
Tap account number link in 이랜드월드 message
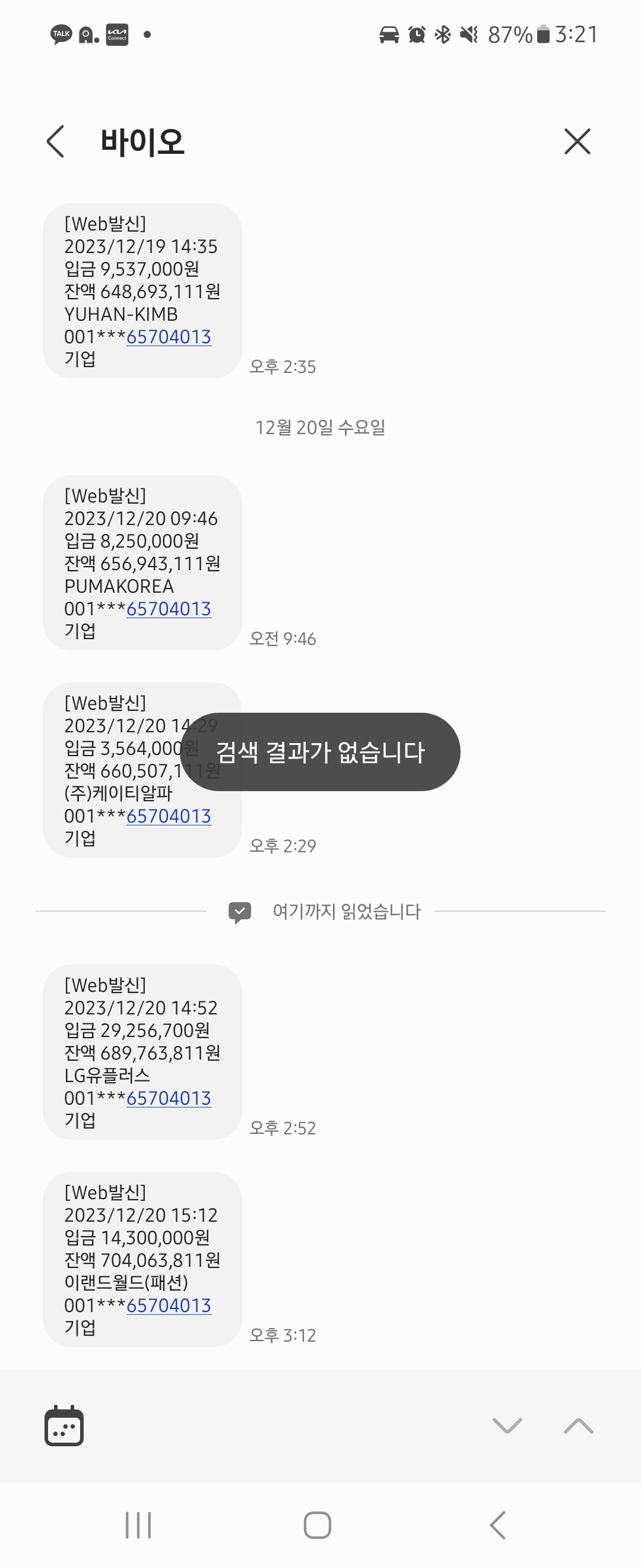tap(169, 1305)
